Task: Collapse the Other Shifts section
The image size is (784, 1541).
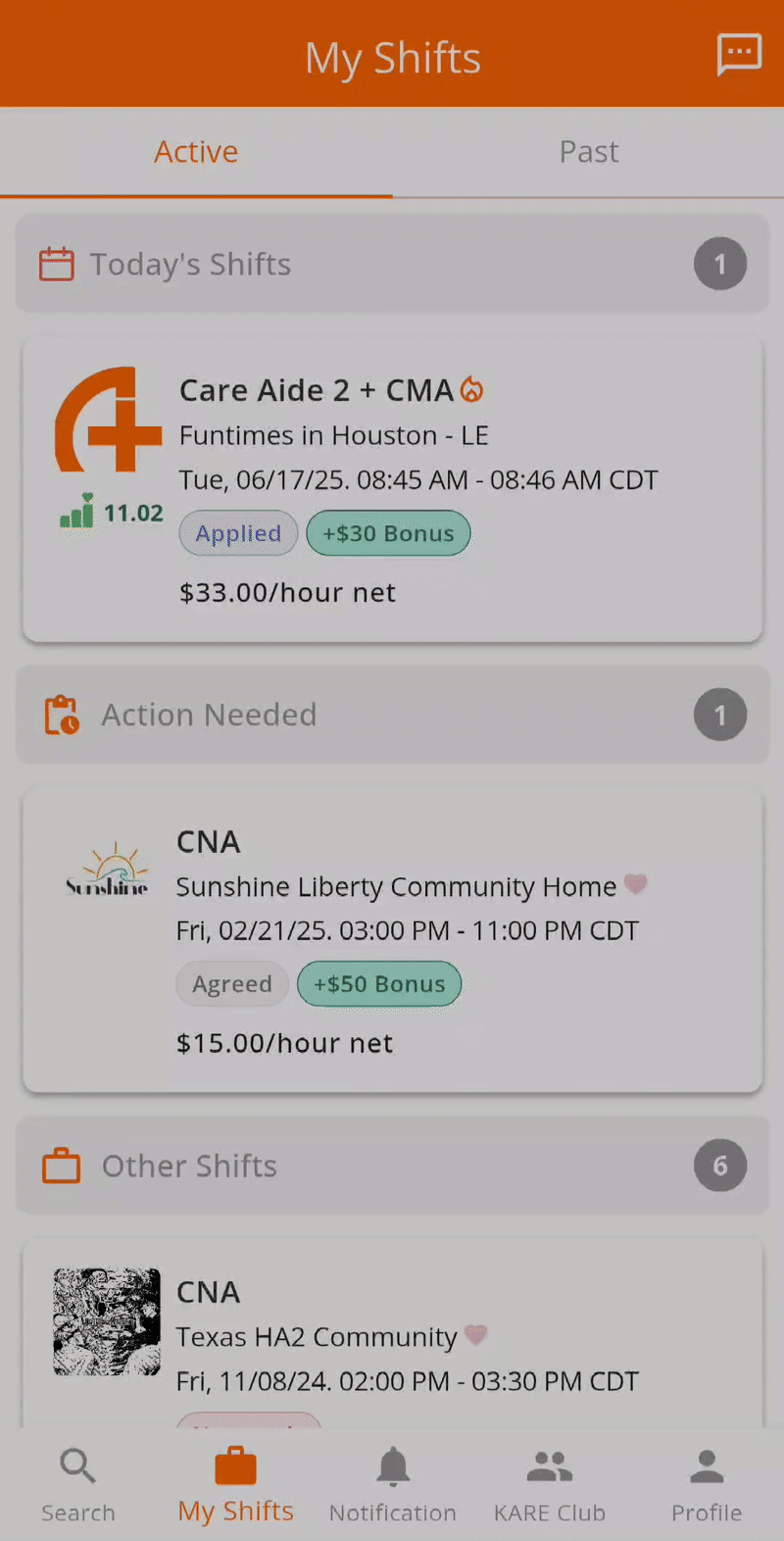Action: click(392, 1166)
